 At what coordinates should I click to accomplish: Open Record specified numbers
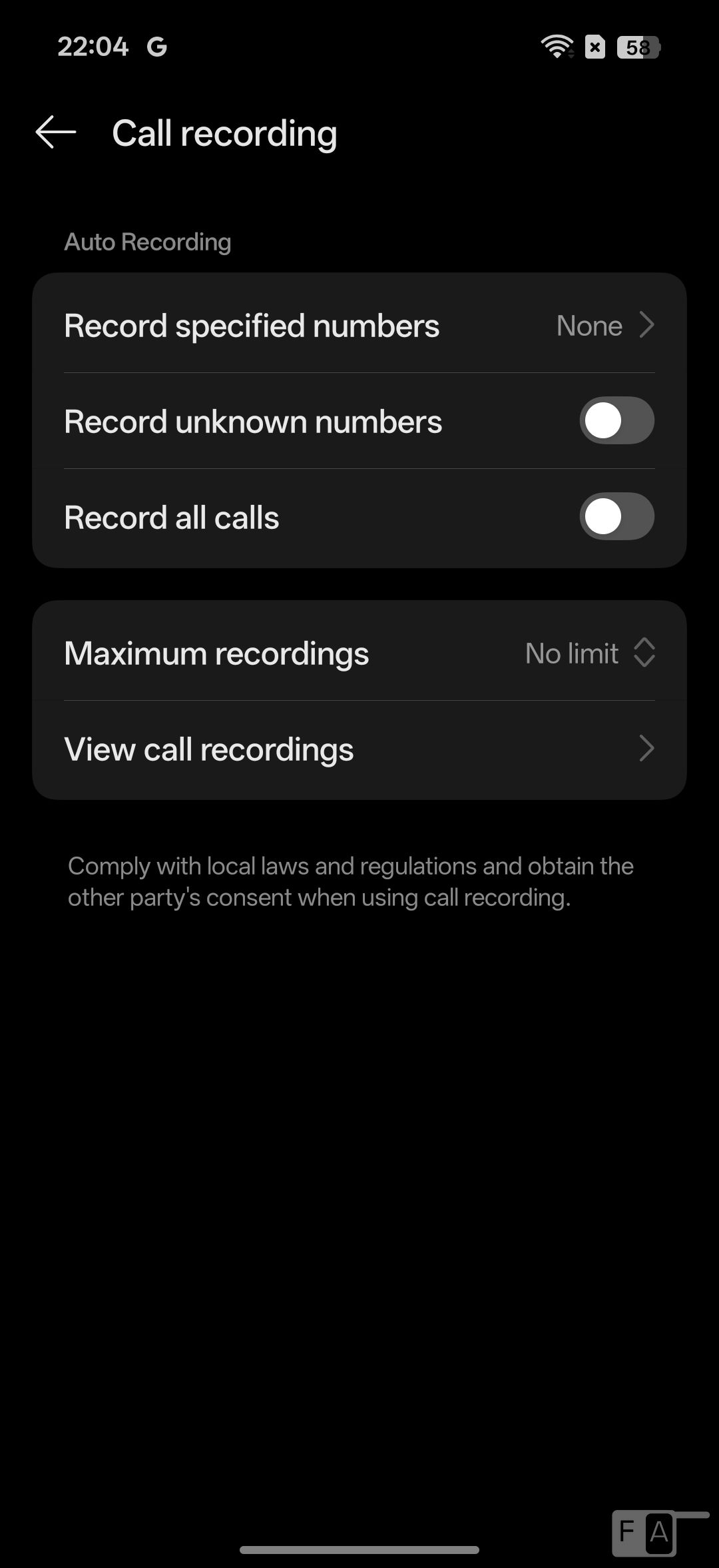[x=359, y=325]
